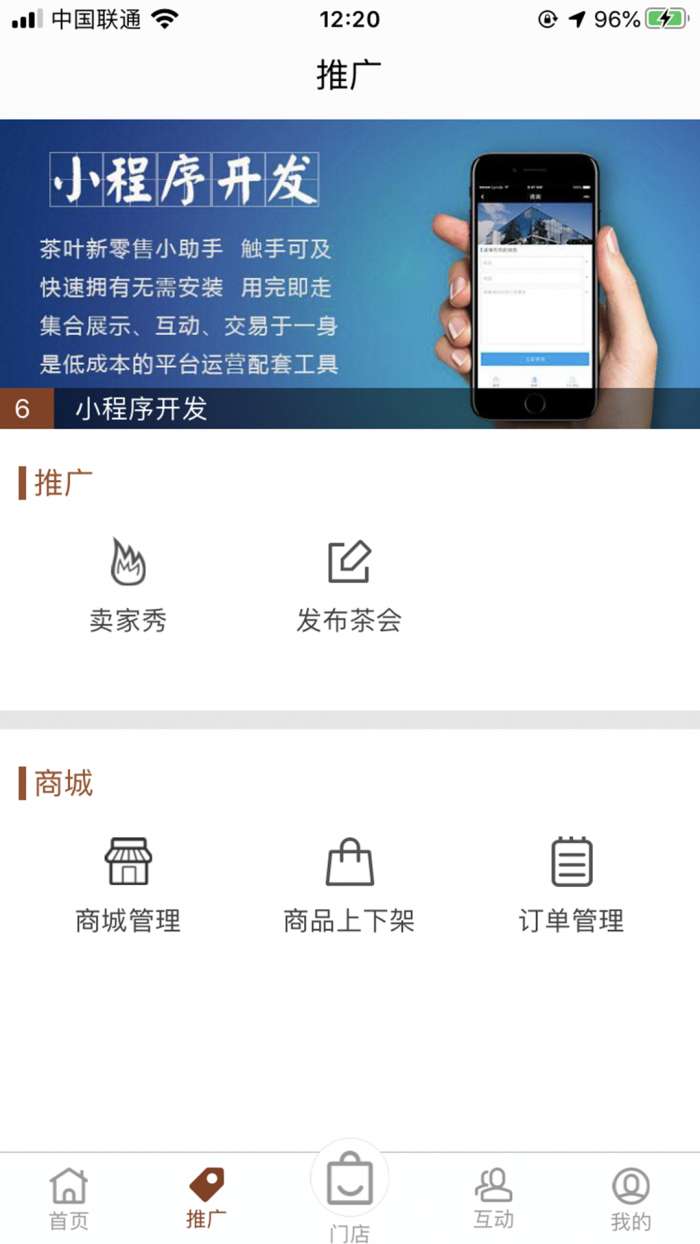Open the 小程序开发 banner
Viewport: 700px width, 1244px height.
[350, 273]
